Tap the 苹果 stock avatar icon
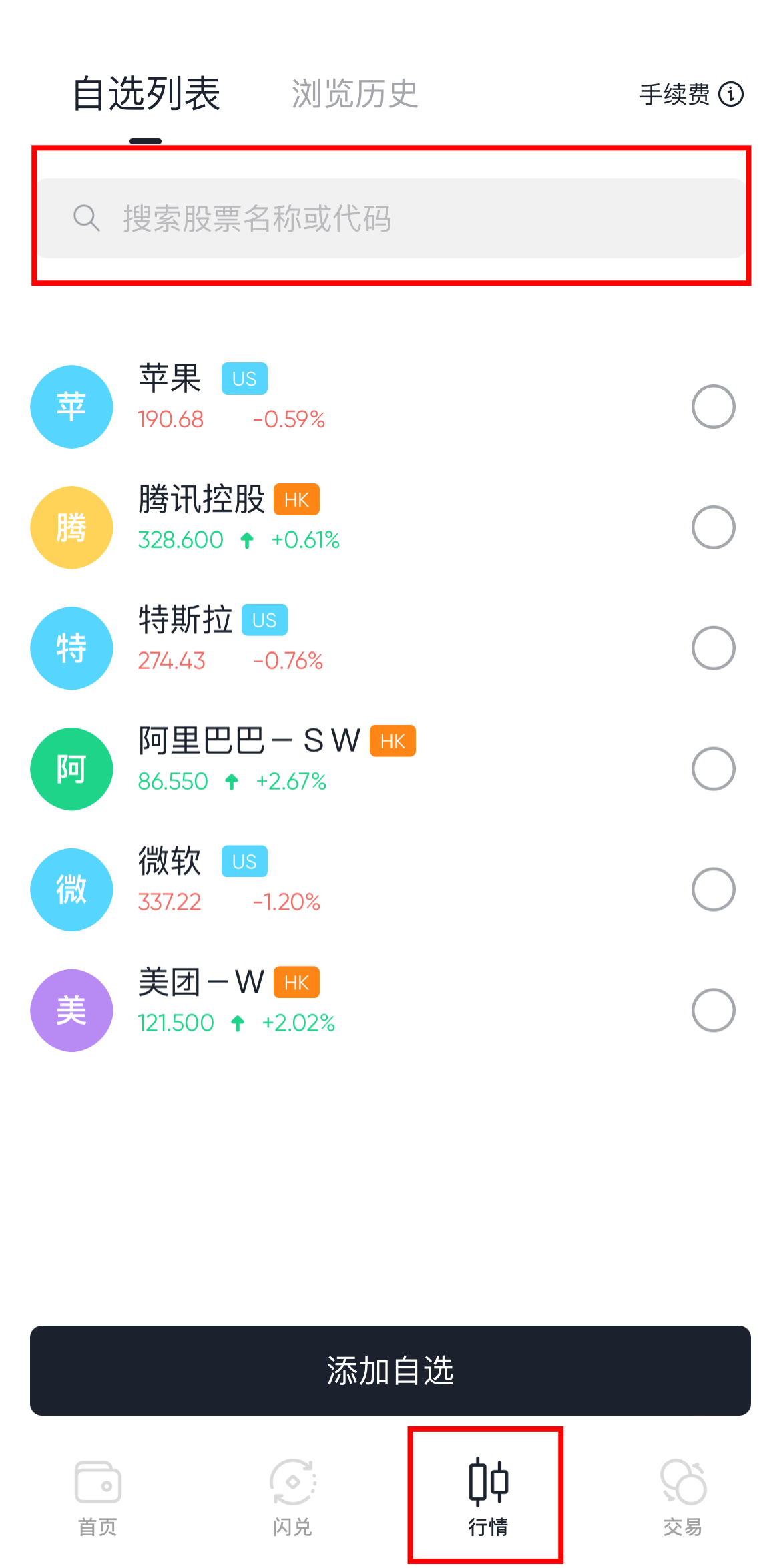Screen dimensions: 781x1568 71,406
